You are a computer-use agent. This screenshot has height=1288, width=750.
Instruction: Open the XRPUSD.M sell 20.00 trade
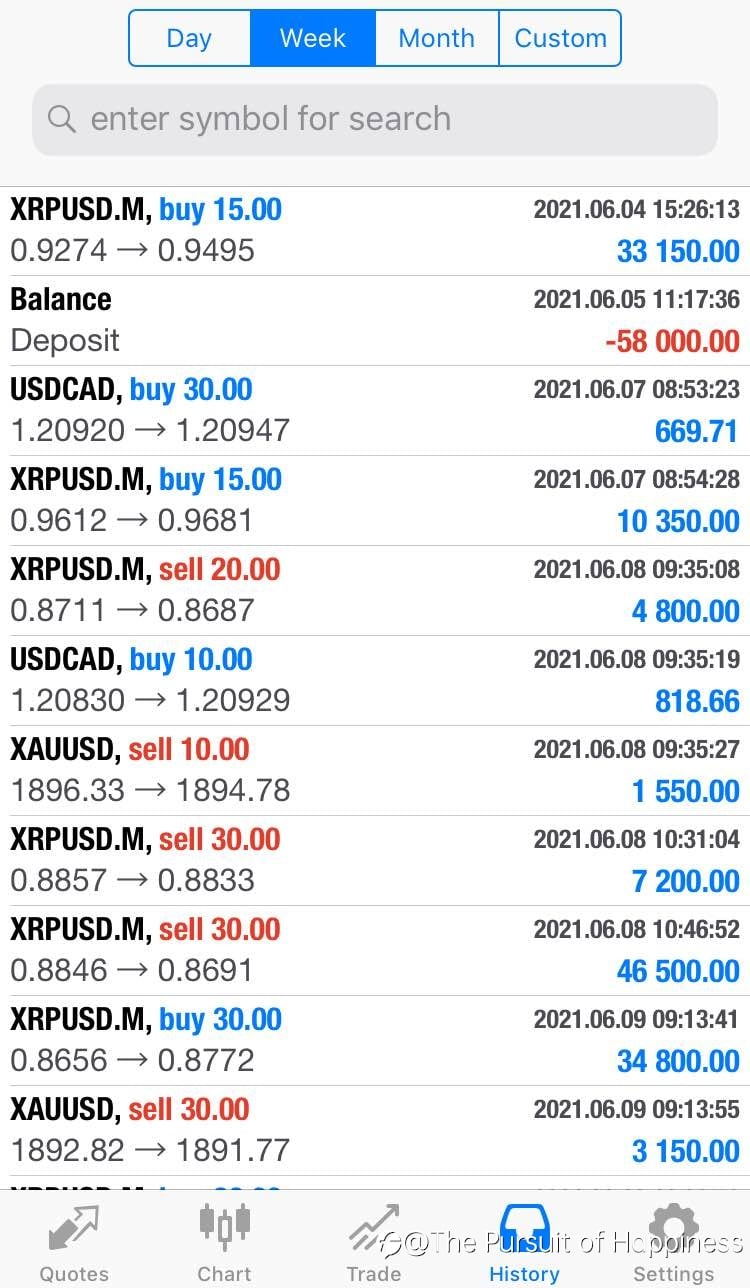[x=375, y=591]
